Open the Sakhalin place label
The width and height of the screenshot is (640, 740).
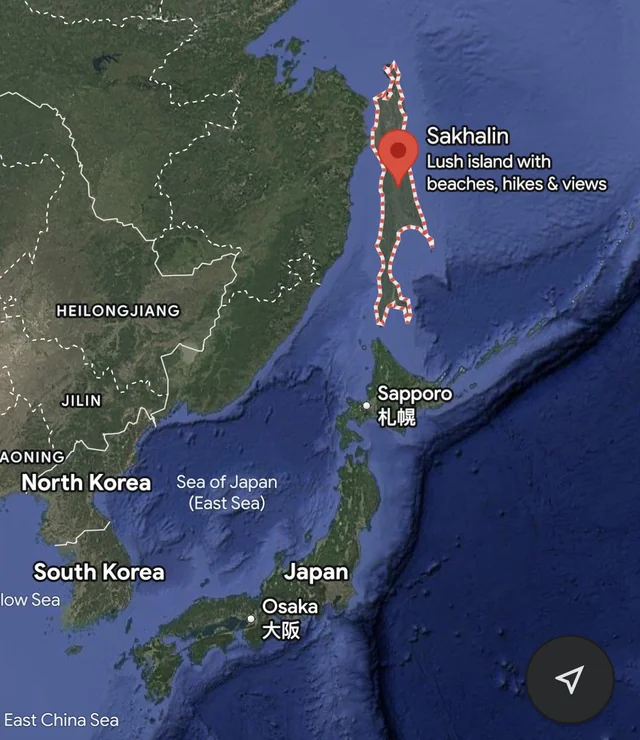coord(468,136)
